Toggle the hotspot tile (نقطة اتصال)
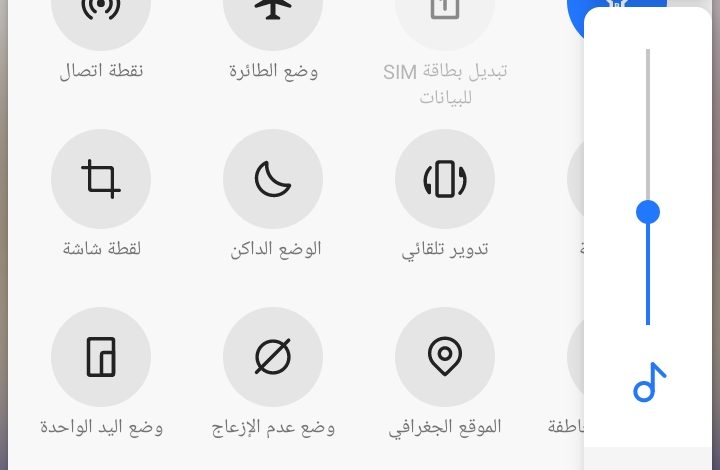 coord(101,12)
